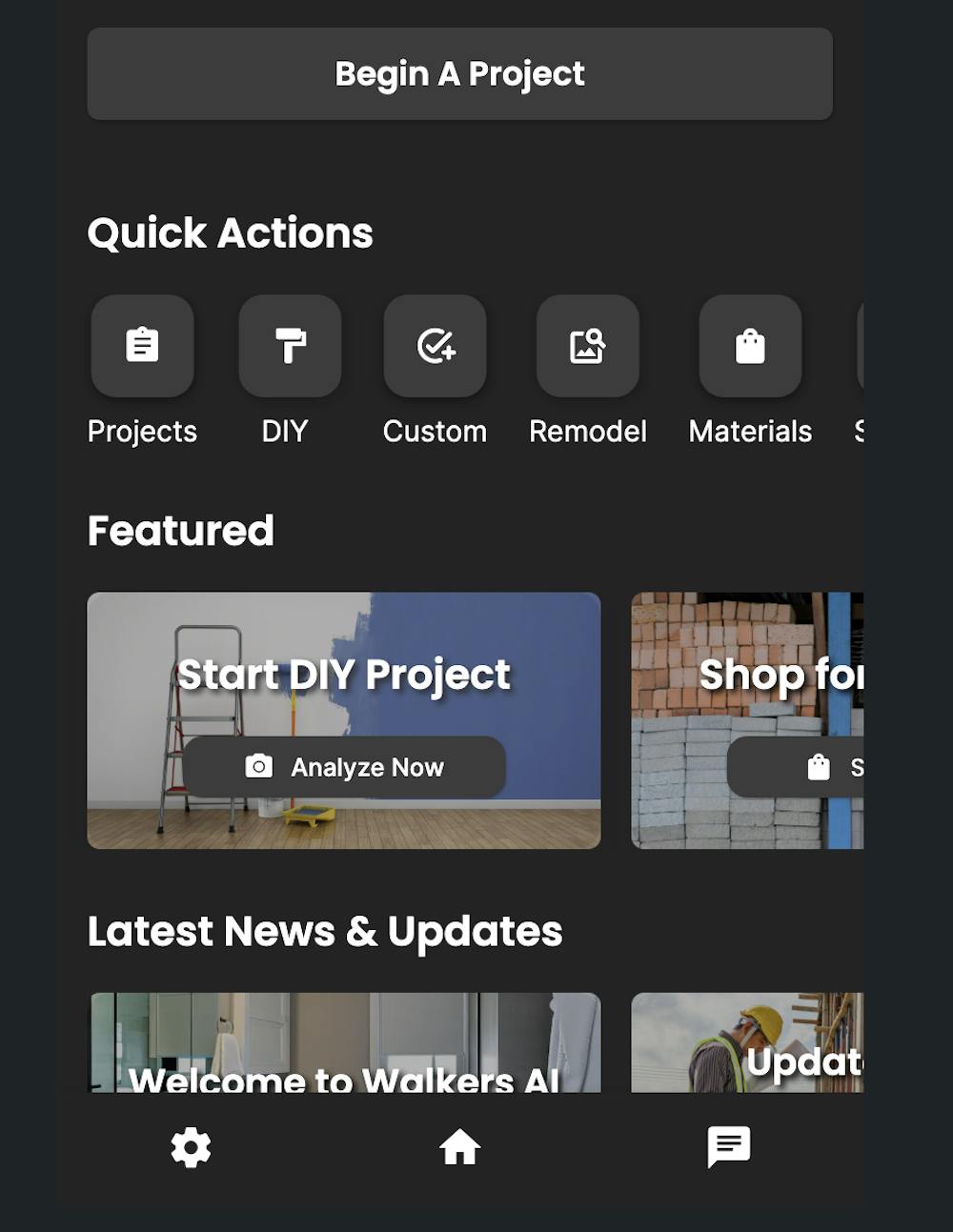This screenshot has width=953, height=1232.
Task: Go to Materials quick action
Action: [750, 346]
